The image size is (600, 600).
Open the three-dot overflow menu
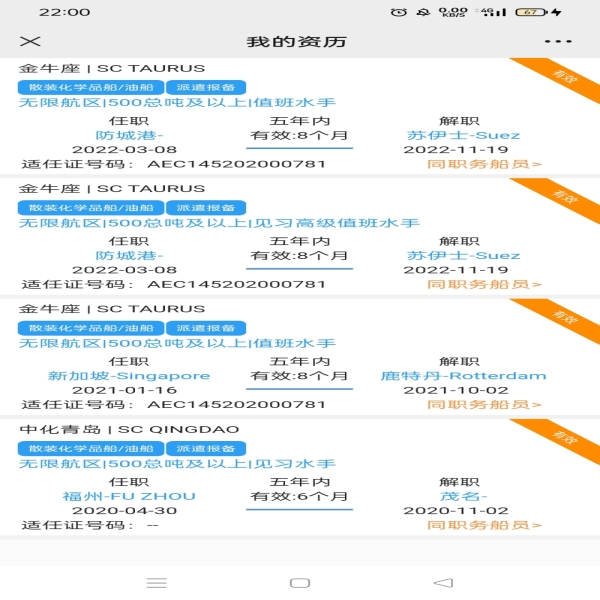click(x=558, y=41)
